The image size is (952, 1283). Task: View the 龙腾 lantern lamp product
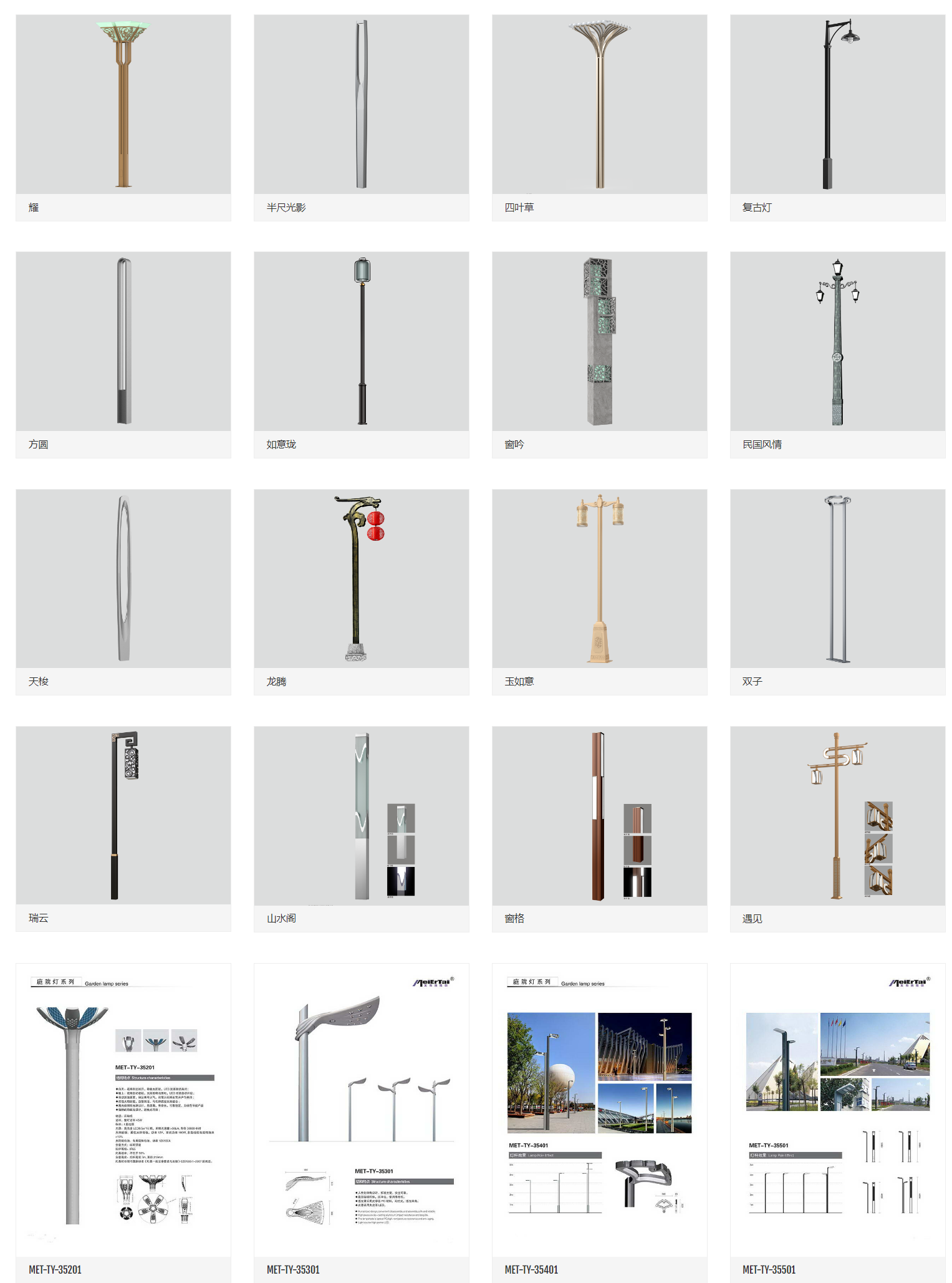pos(361,579)
